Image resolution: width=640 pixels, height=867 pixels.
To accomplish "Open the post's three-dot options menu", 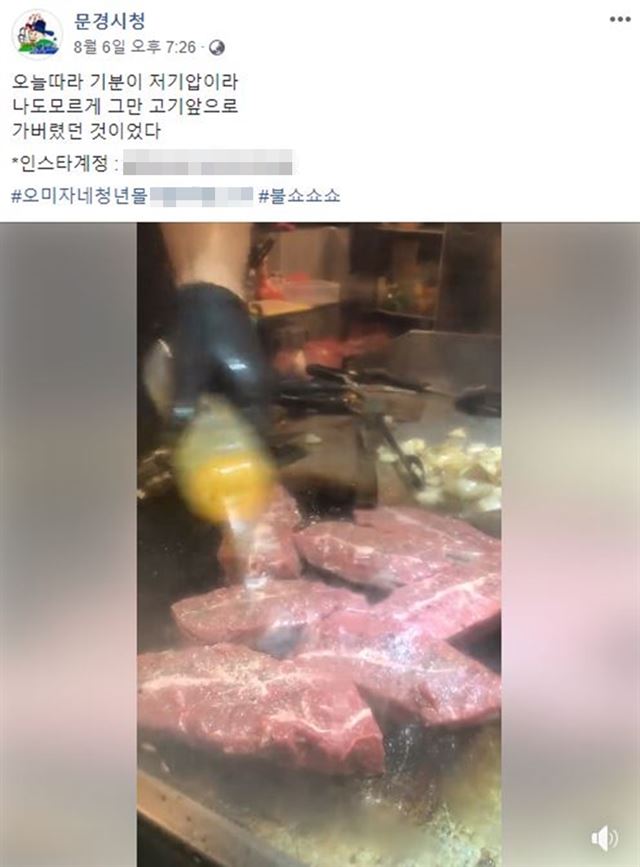I will pos(619,20).
